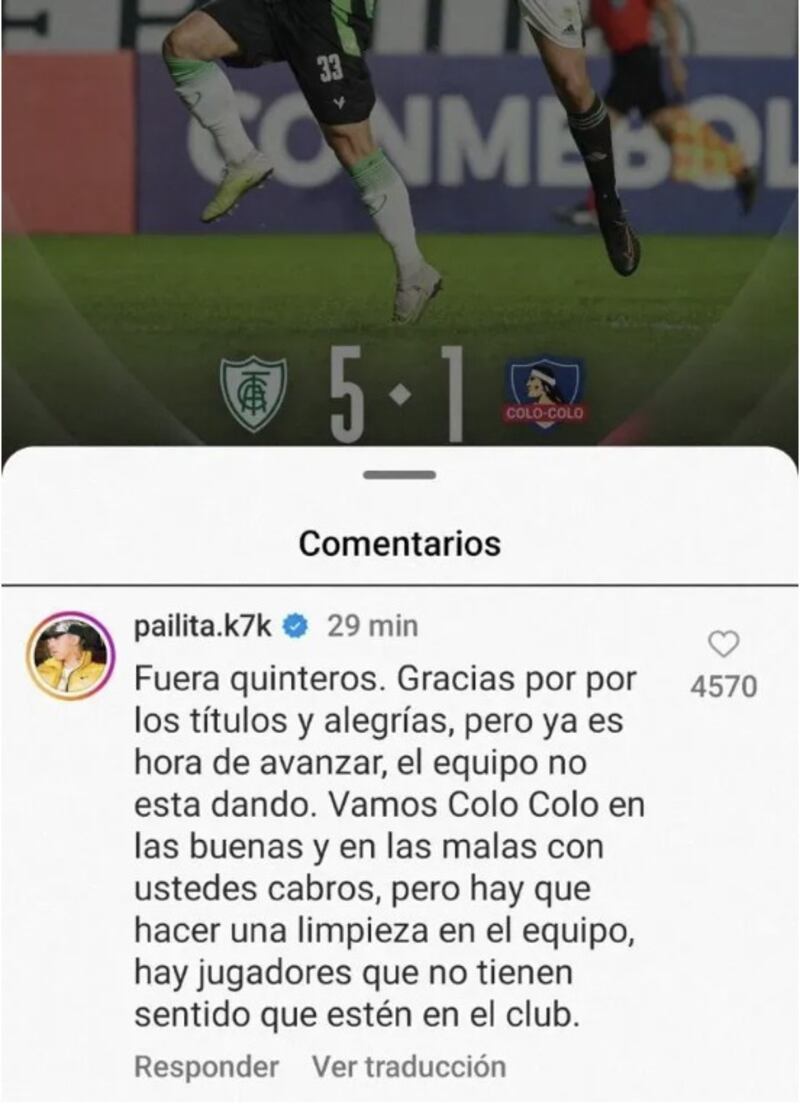The height and width of the screenshot is (1115, 800).
Task: Tap the comments sheet drag handle
Action: tap(400, 474)
